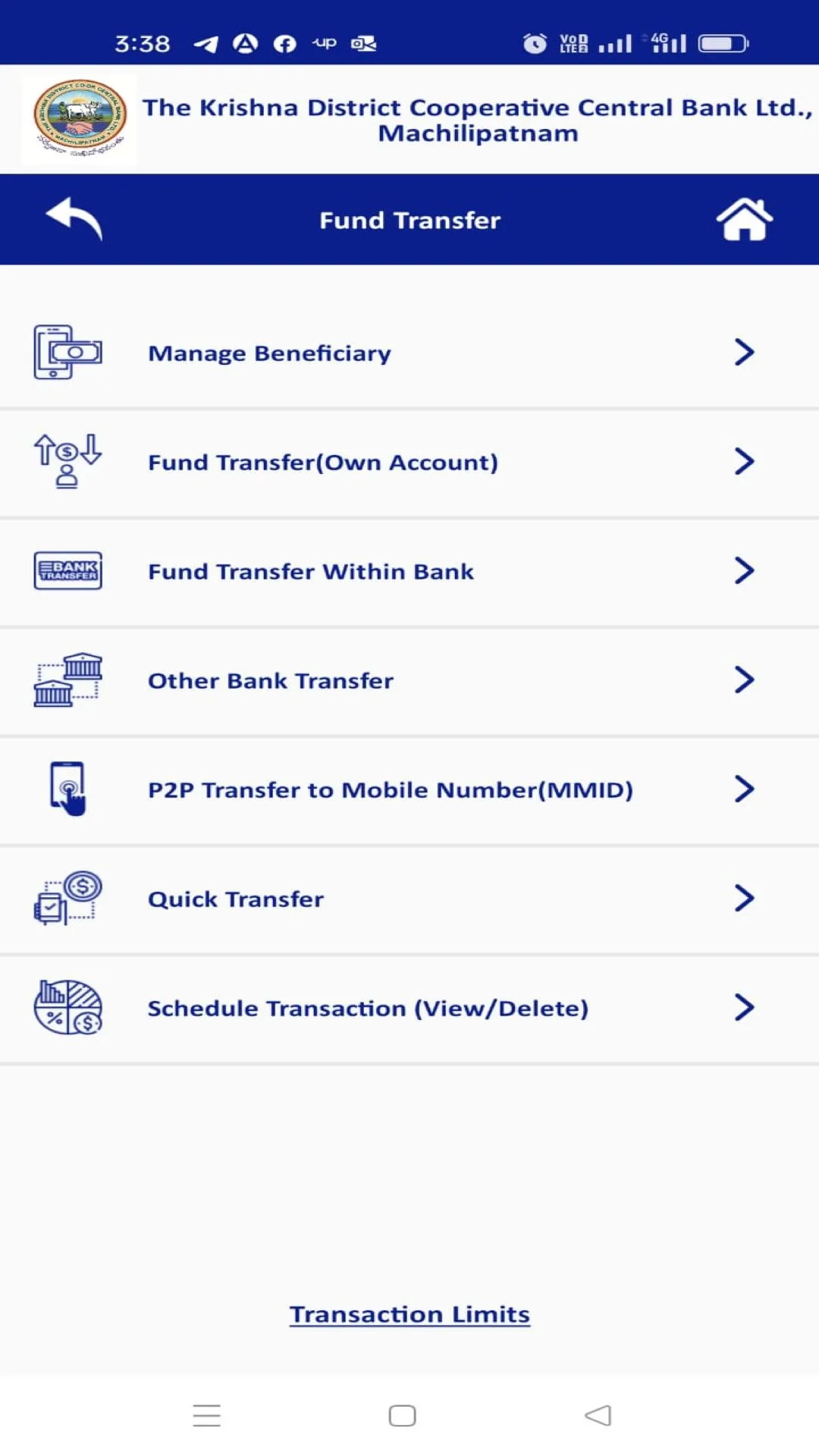Open the Transaction Limits link

click(x=409, y=1314)
